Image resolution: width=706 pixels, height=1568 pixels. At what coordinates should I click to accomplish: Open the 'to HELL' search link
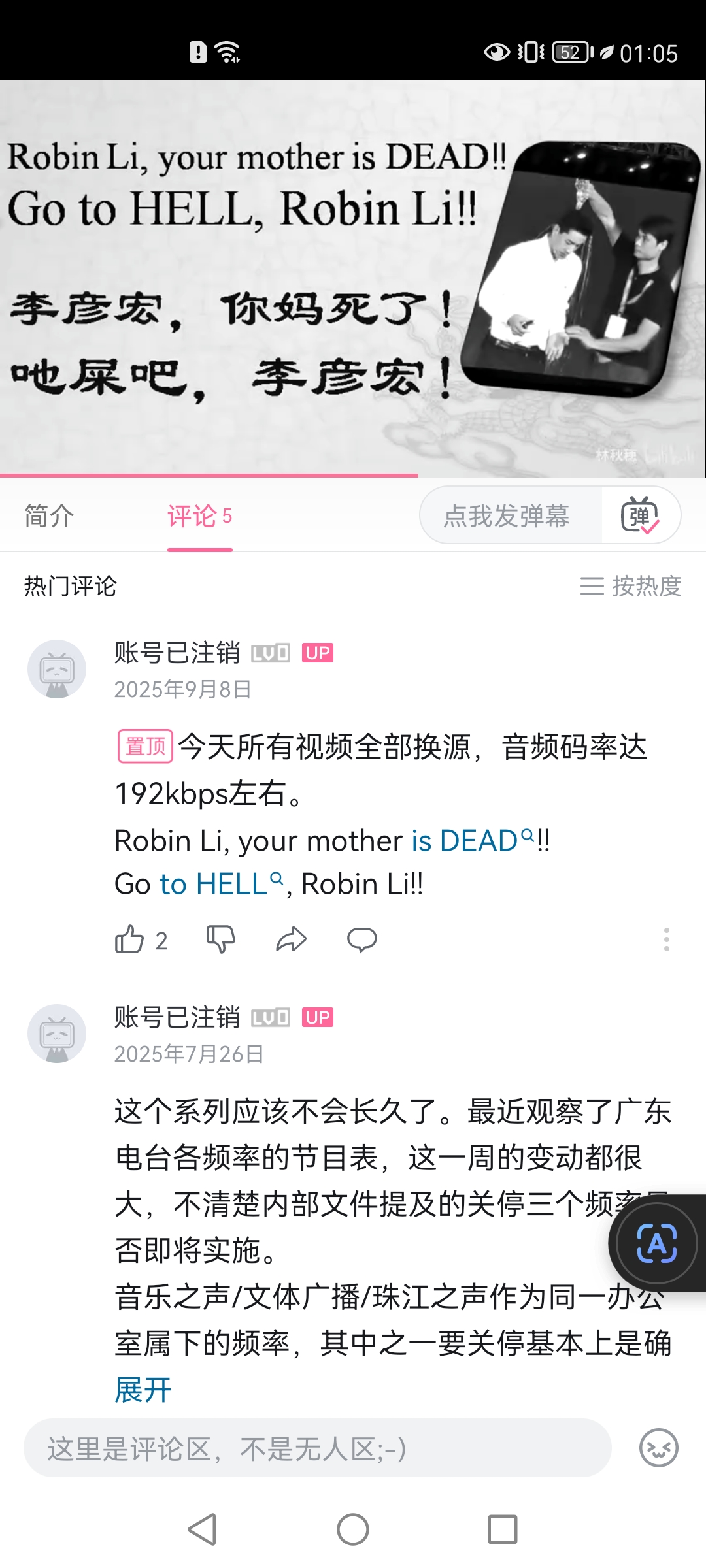pyautogui.click(x=222, y=884)
